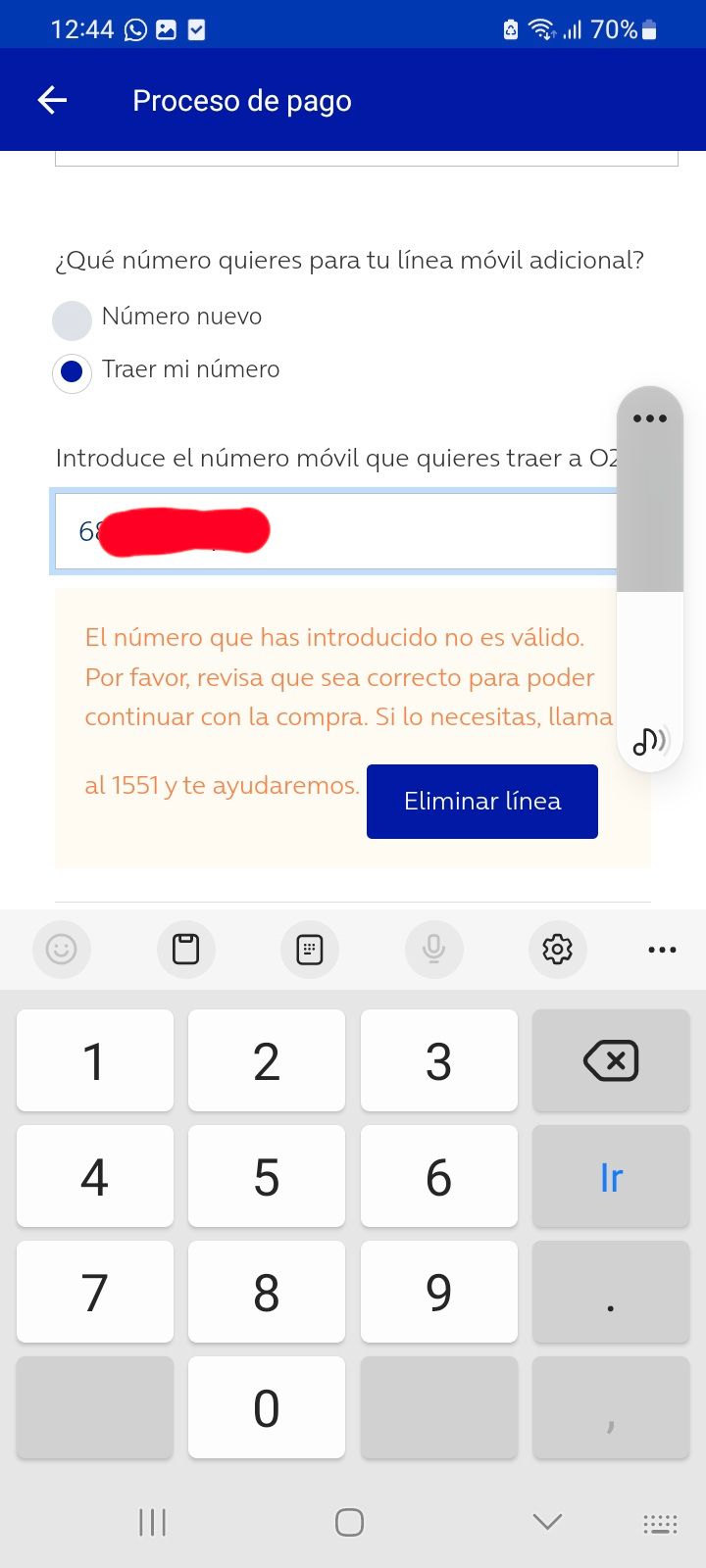Show more keyboard toolbar options

point(662,949)
